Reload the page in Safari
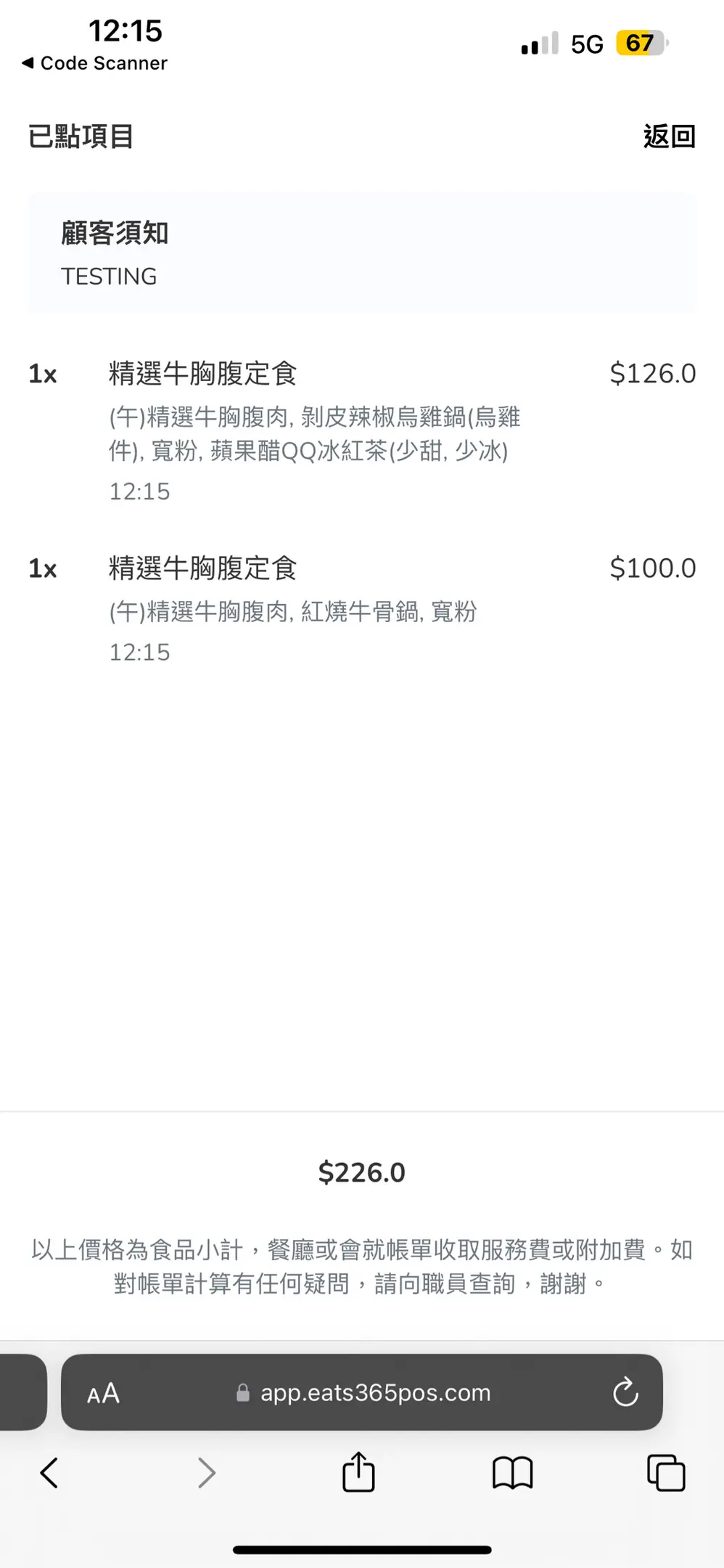The width and height of the screenshot is (724, 1568). pos(625,1392)
